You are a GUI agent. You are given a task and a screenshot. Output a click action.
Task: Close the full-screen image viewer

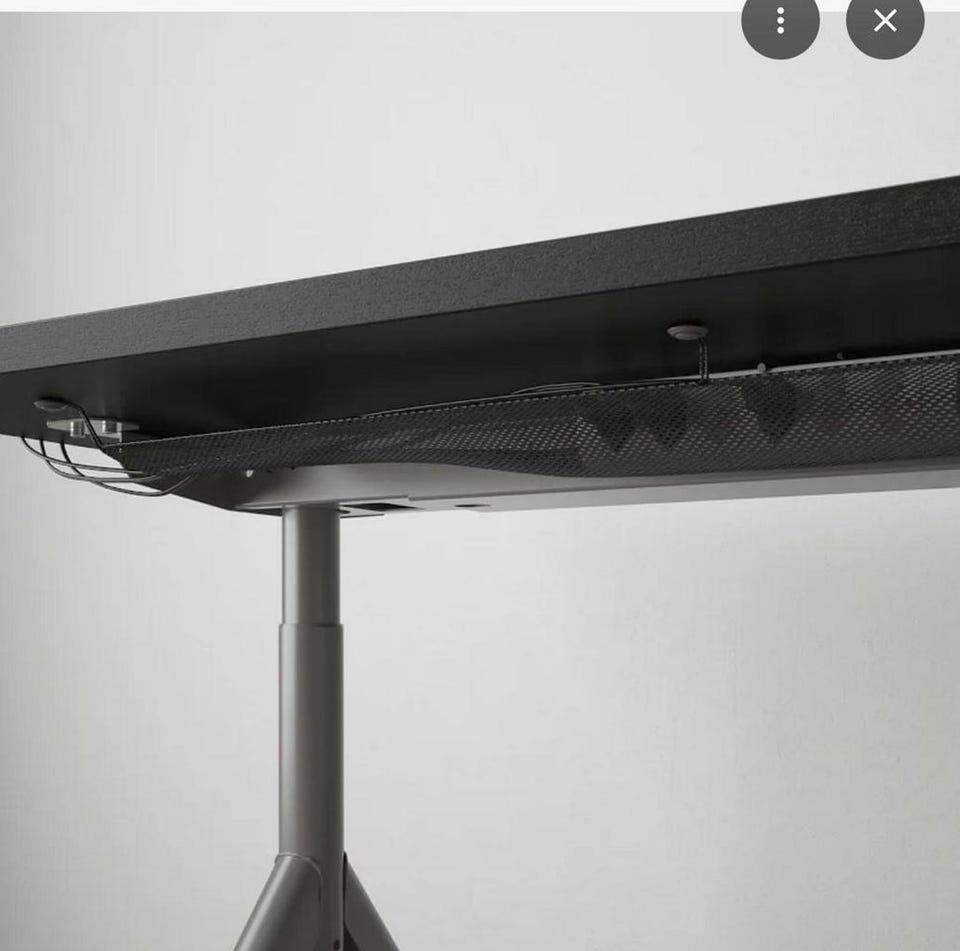tap(885, 21)
